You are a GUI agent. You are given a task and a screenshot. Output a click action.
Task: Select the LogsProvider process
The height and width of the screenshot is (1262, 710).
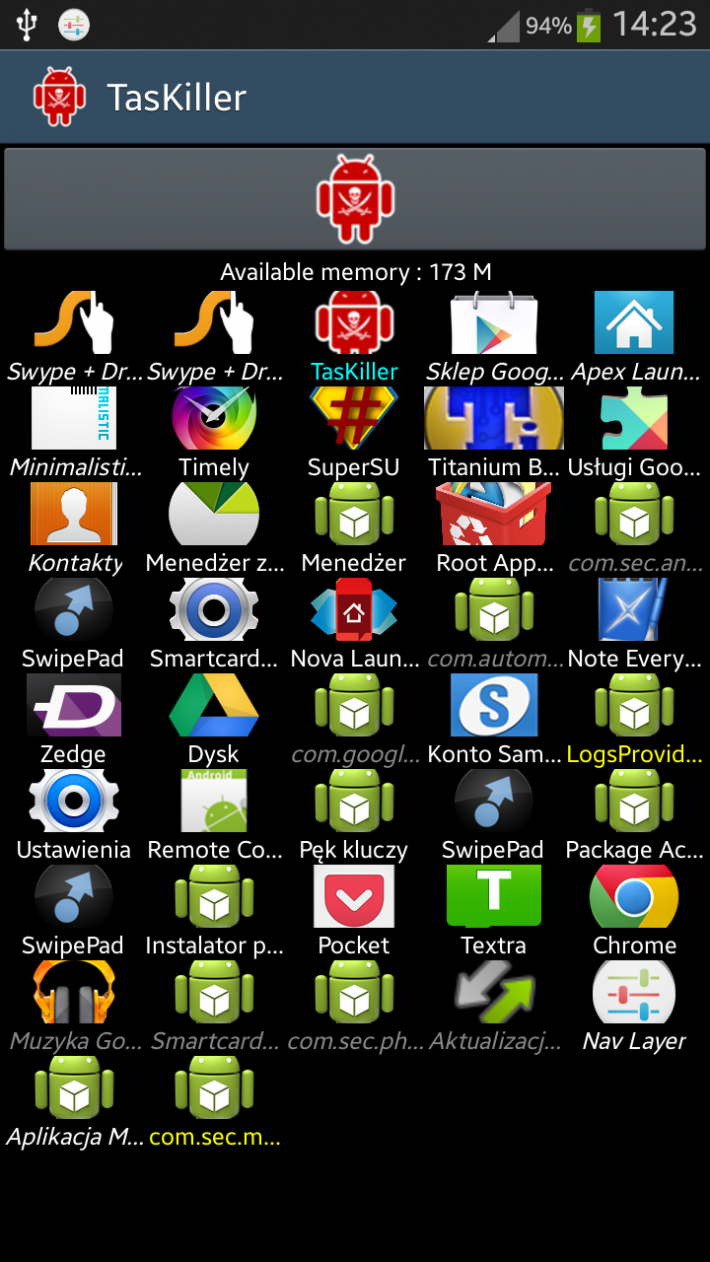pyautogui.click(x=634, y=718)
